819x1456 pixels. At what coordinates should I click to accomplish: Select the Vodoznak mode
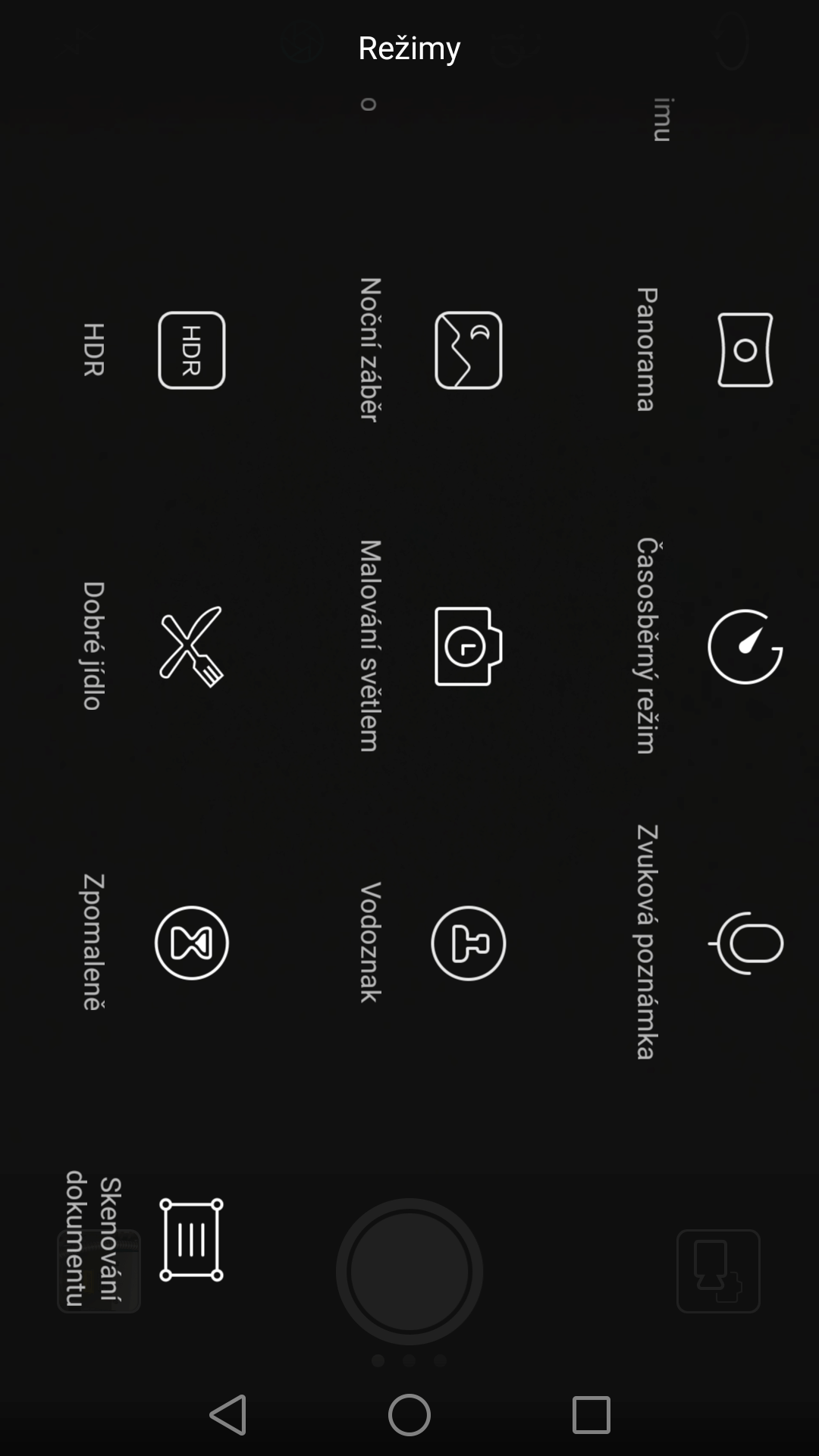click(x=468, y=943)
